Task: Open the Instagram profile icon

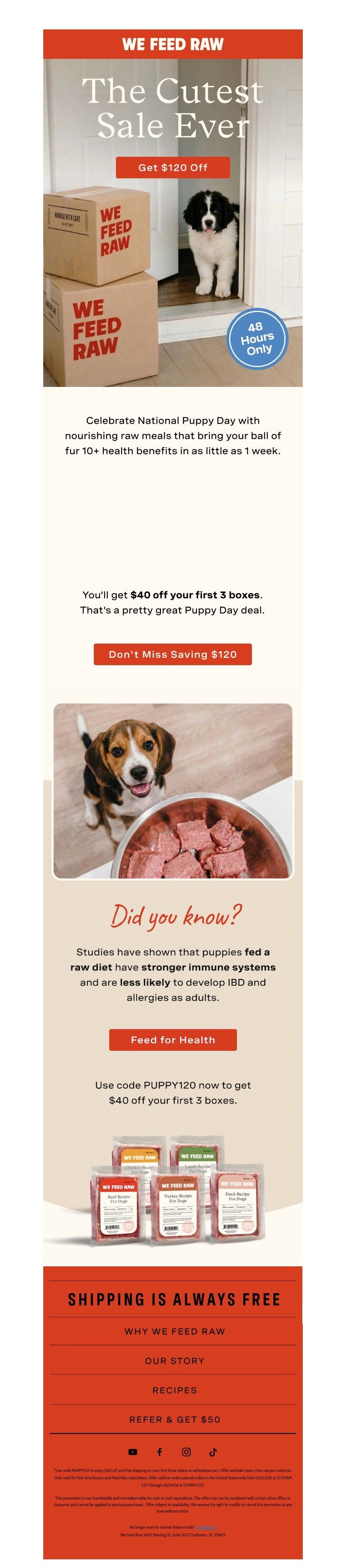Action: coord(186,1452)
